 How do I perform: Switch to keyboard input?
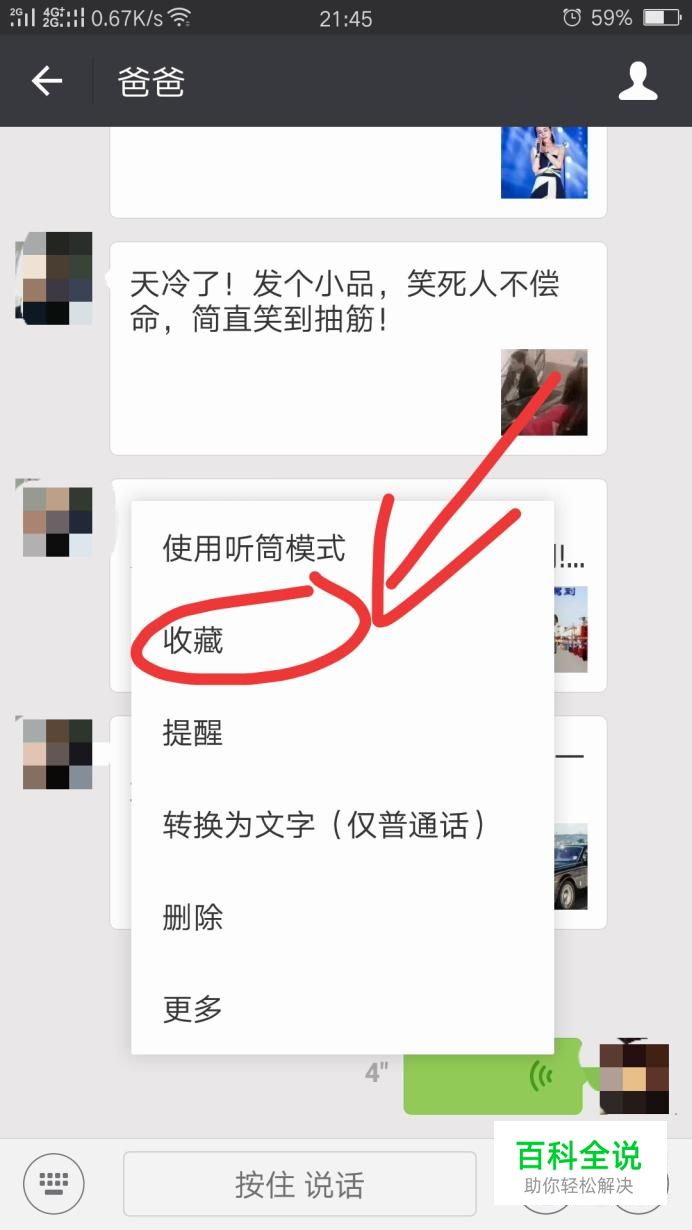54,1184
